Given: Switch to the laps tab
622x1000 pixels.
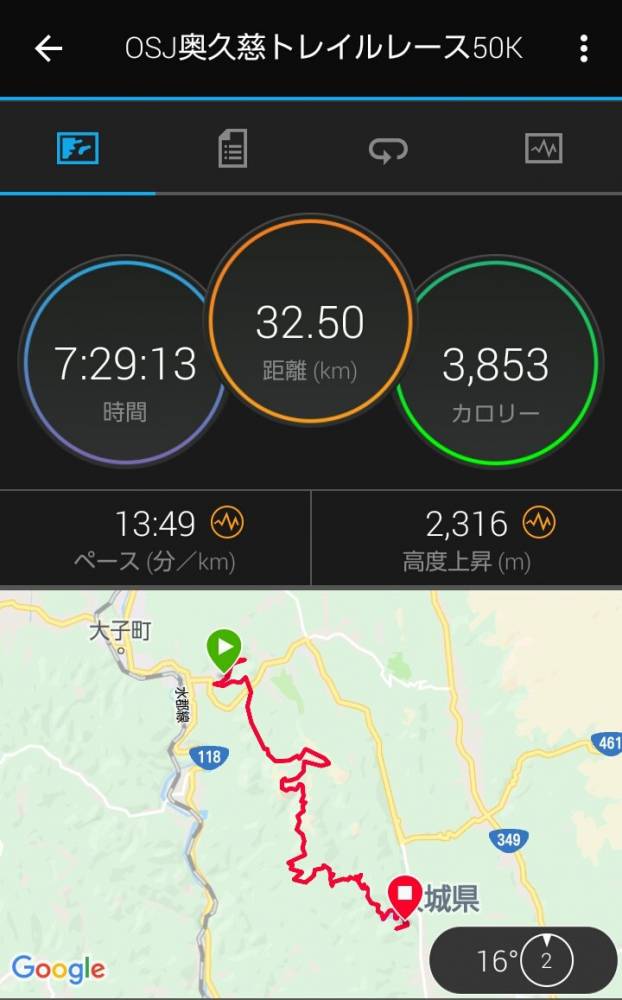Looking at the screenshot, I should click(388, 150).
